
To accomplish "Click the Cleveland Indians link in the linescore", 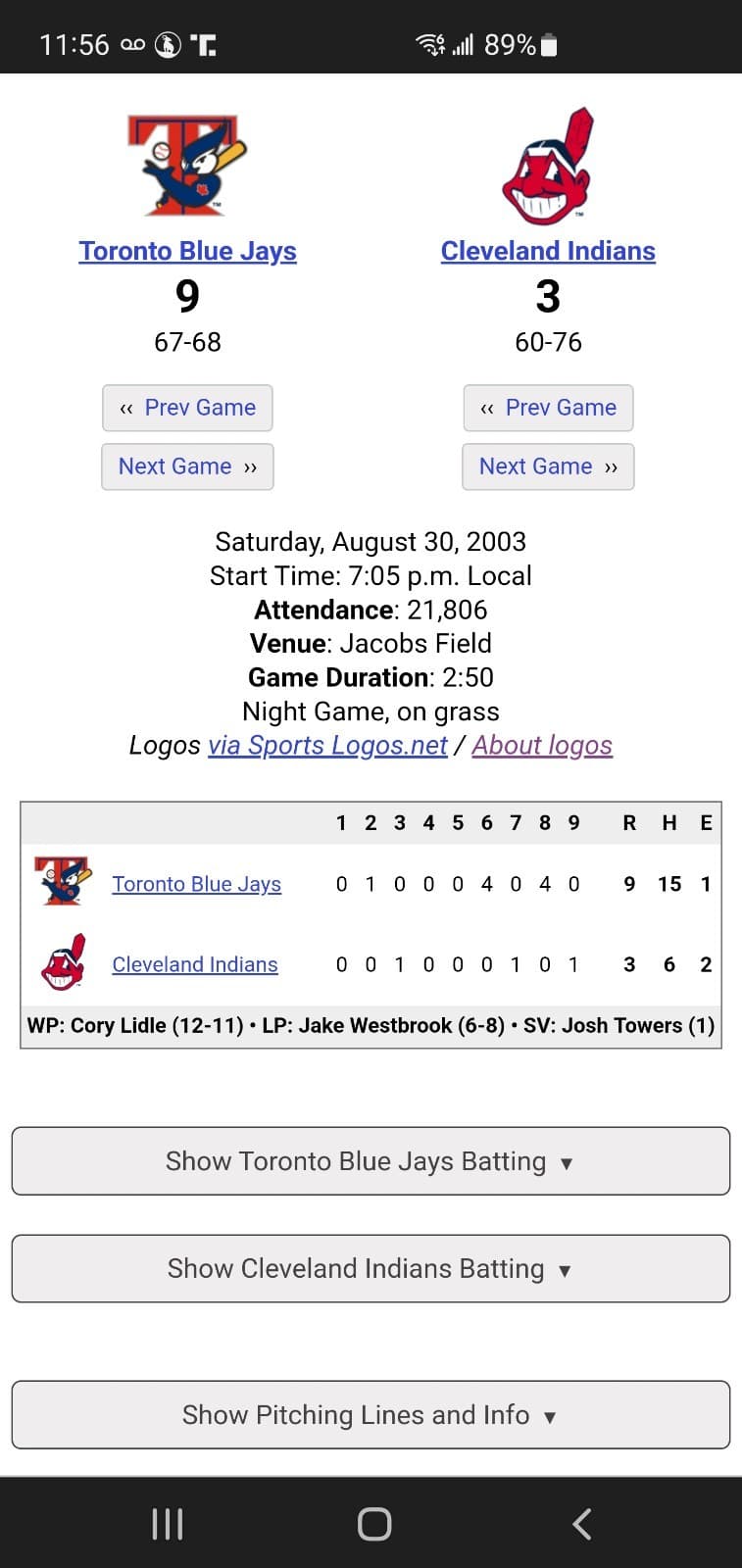I will pyautogui.click(x=194, y=963).
